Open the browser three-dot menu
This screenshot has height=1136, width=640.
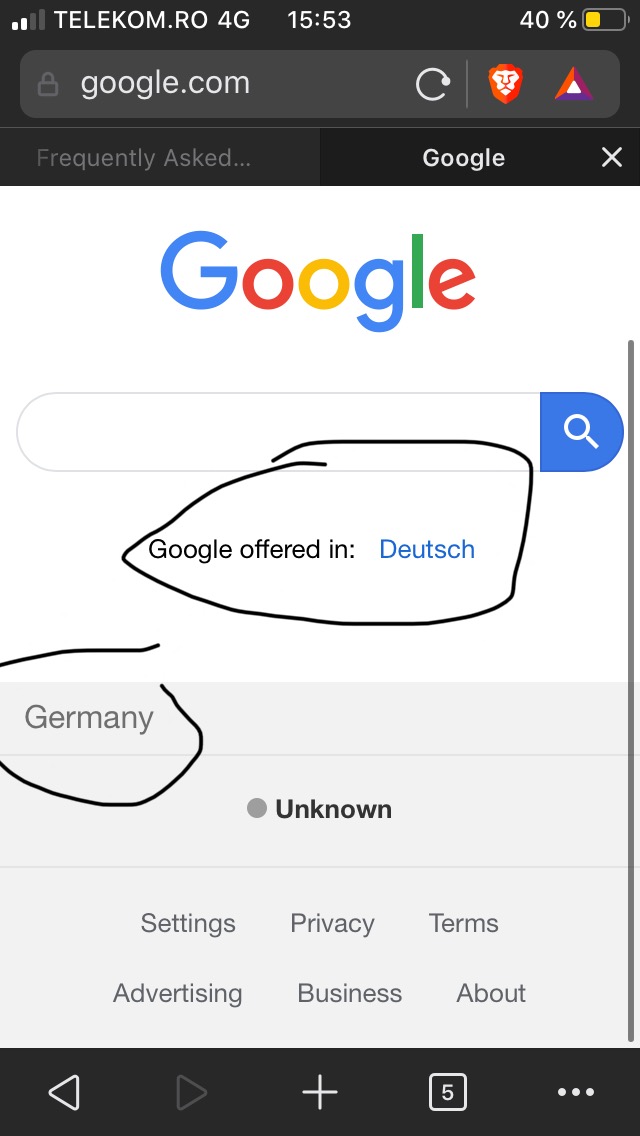[576, 1092]
